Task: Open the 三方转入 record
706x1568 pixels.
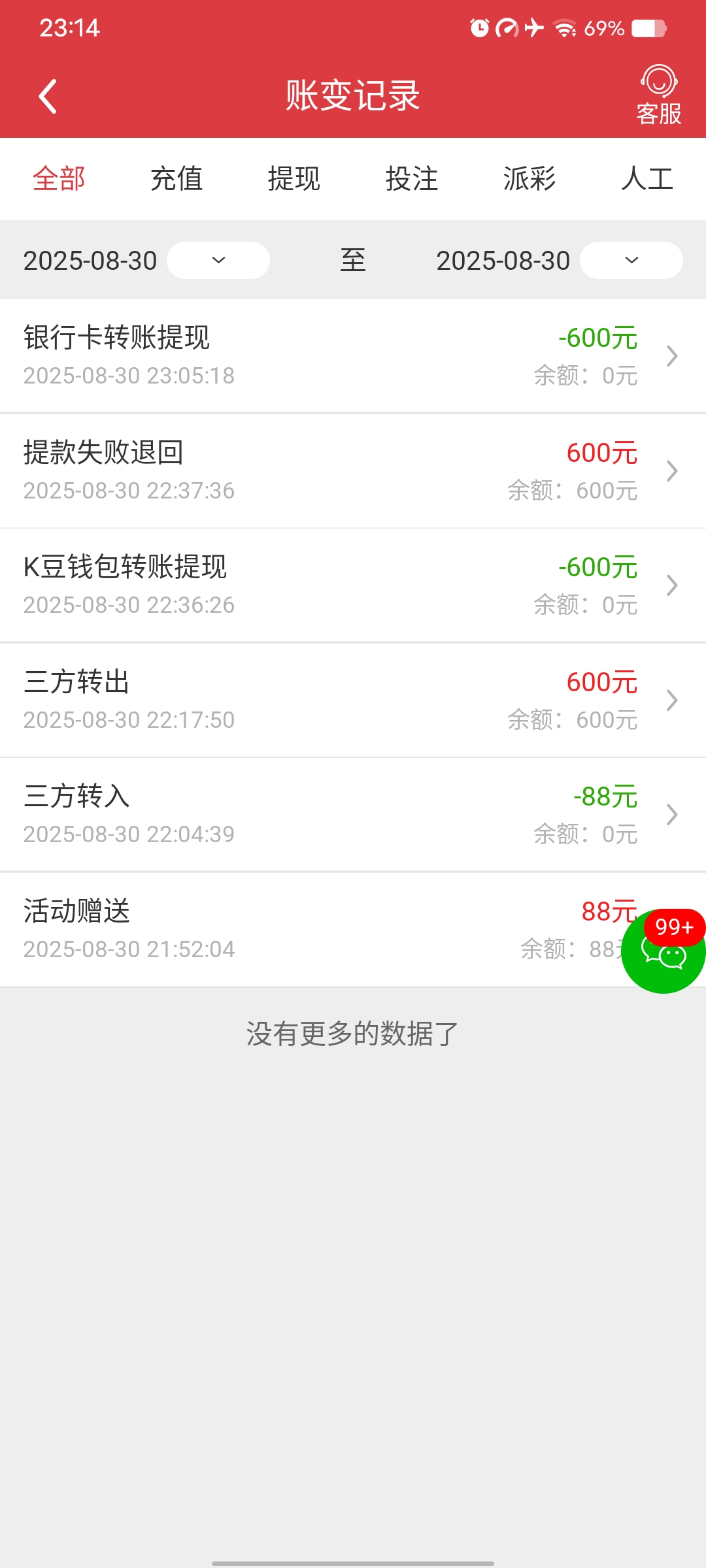Action: tap(353, 815)
